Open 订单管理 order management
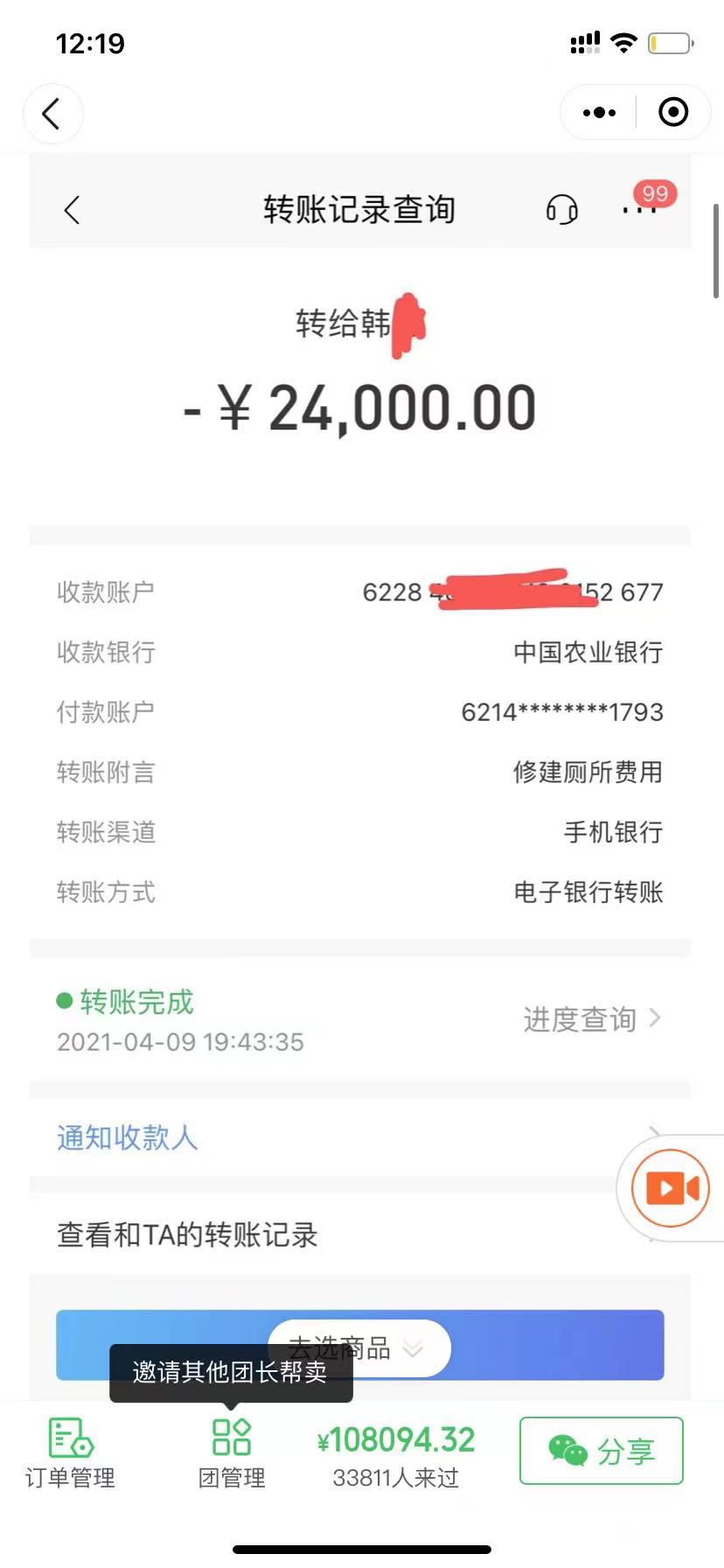The width and height of the screenshot is (724, 1568). [70, 1454]
